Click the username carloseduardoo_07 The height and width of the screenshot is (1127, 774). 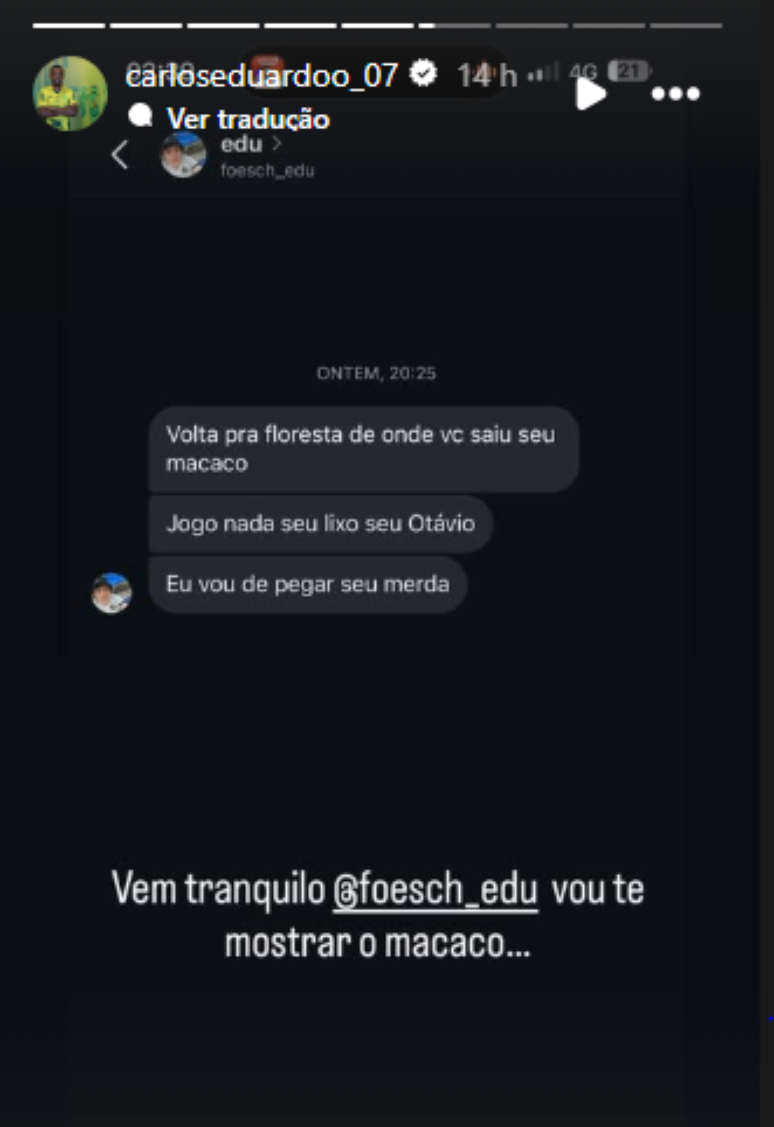(x=270, y=72)
